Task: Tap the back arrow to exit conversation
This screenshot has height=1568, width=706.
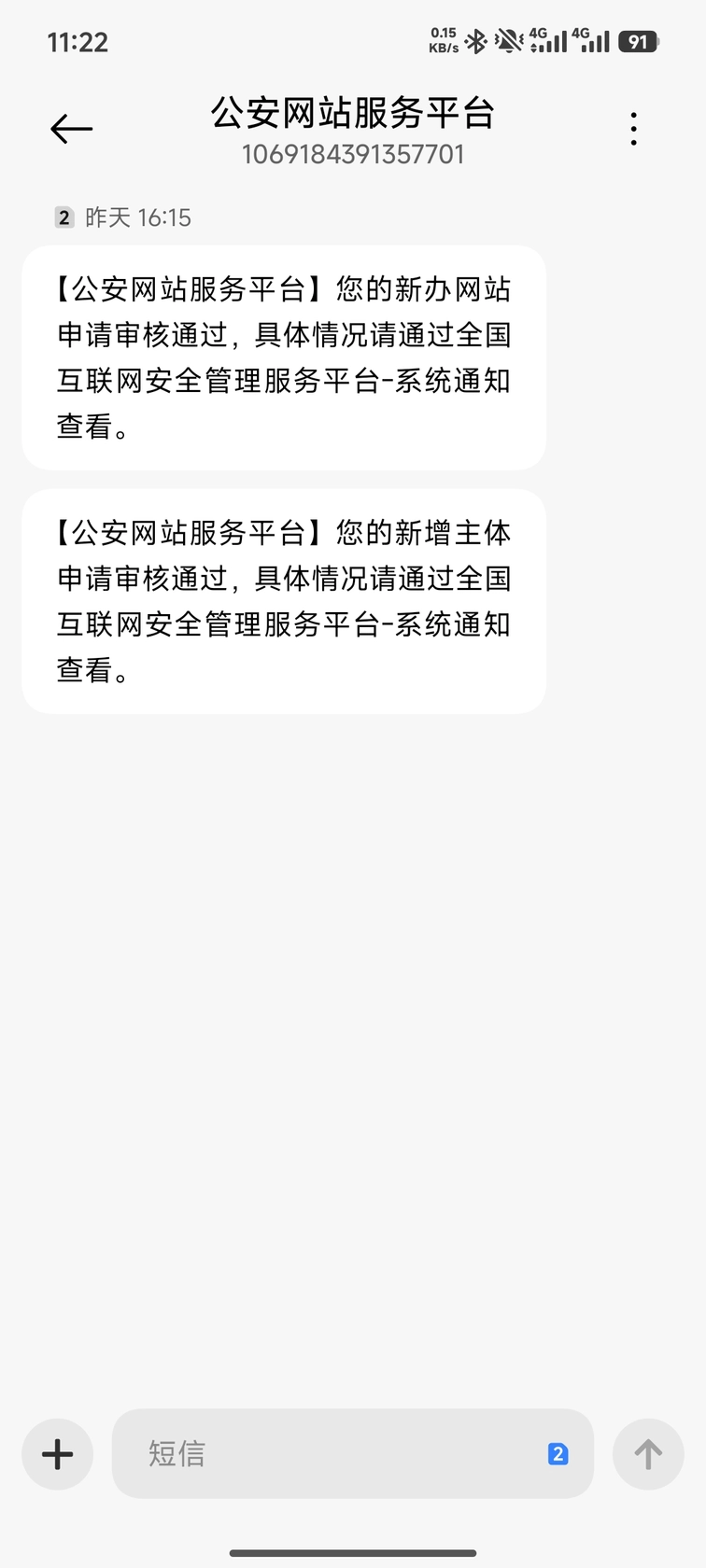Action: click(x=71, y=128)
